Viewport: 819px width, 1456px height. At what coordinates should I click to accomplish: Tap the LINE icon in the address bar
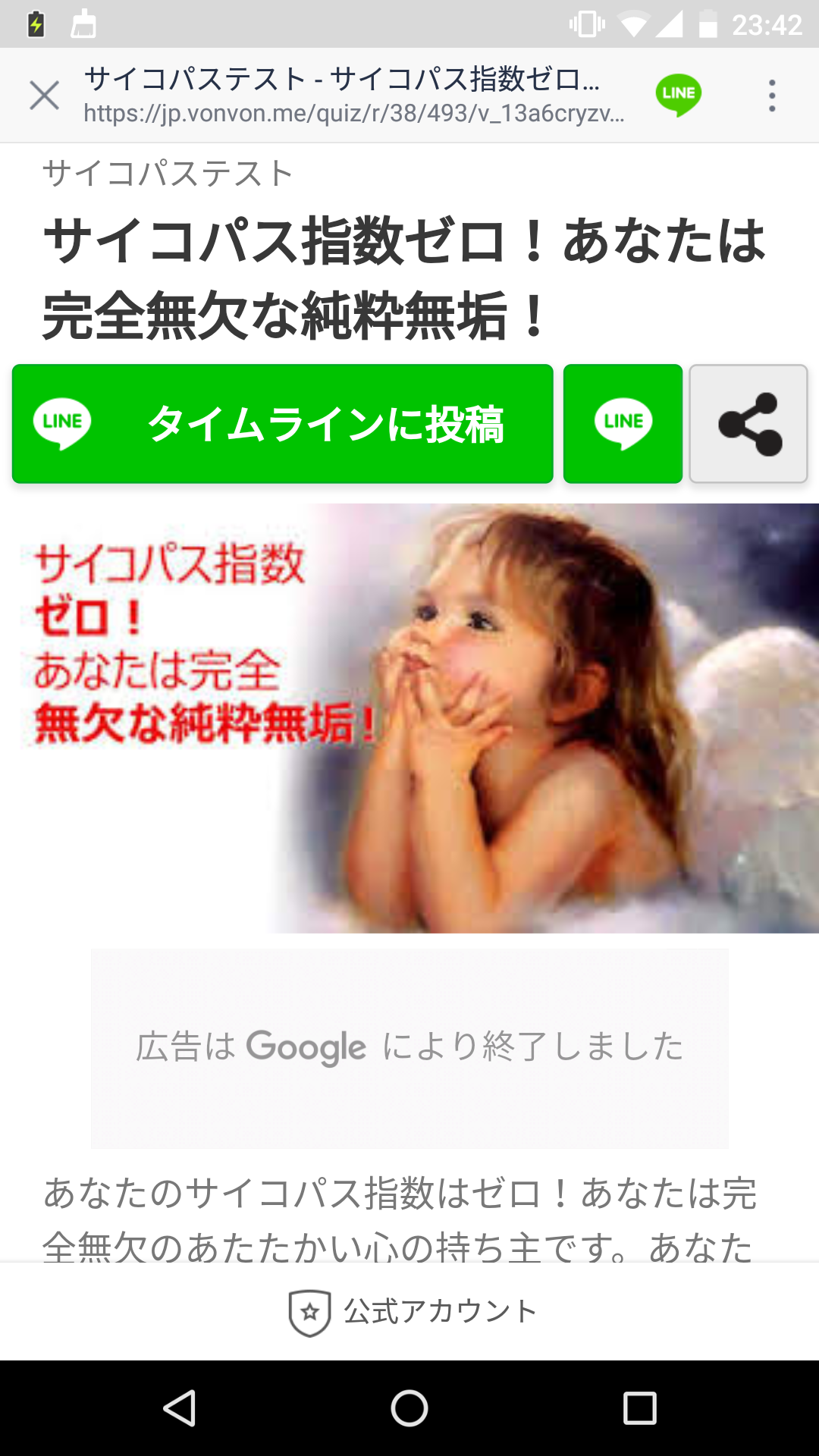point(678,95)
